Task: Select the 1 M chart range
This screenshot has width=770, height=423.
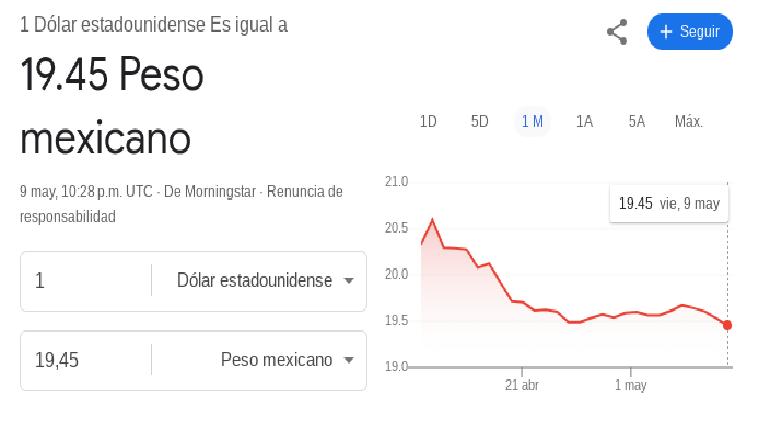Action: [532, 121]
